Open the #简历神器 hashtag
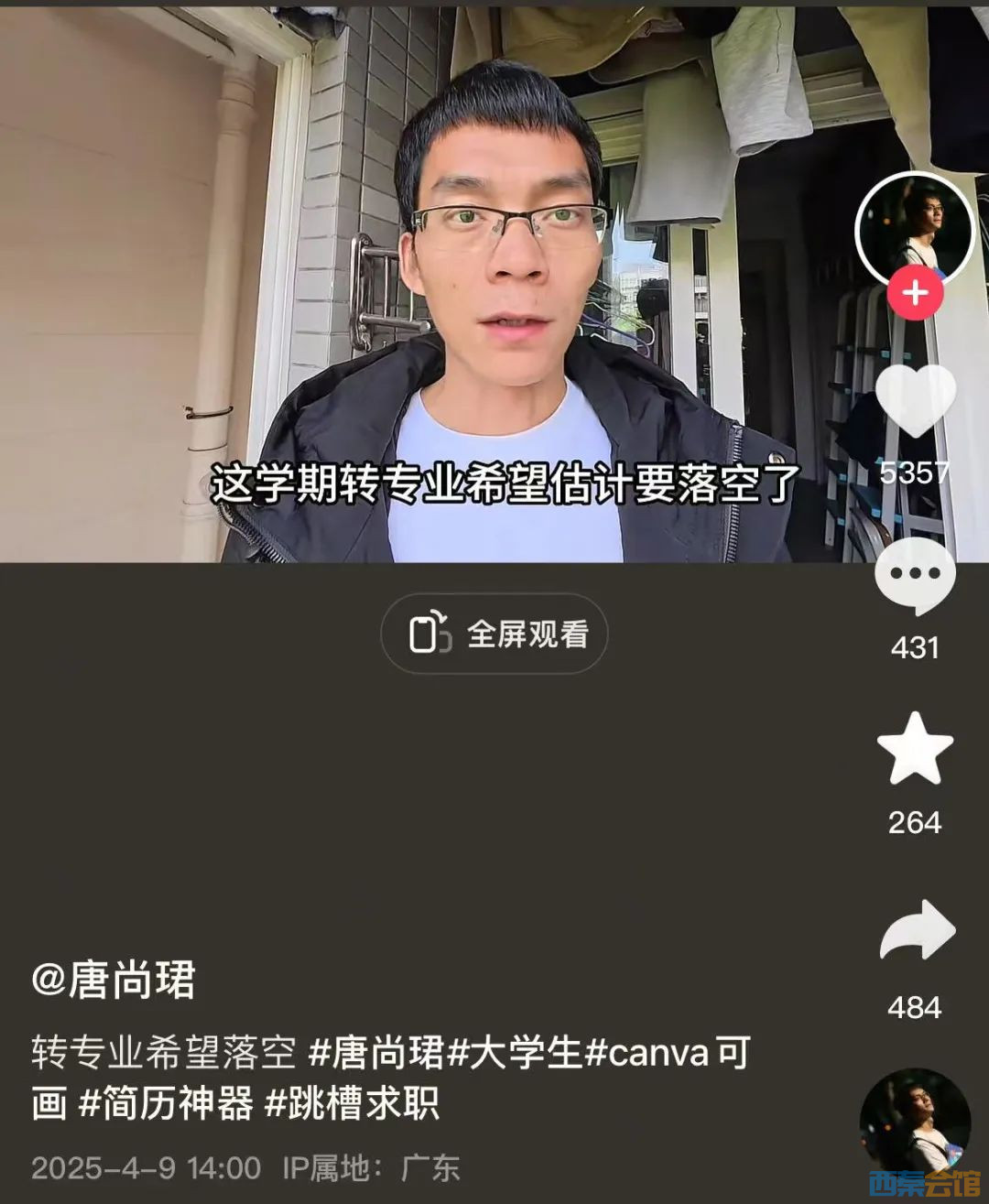This screenshot has height=1204, width=989. coord(167,1103)
